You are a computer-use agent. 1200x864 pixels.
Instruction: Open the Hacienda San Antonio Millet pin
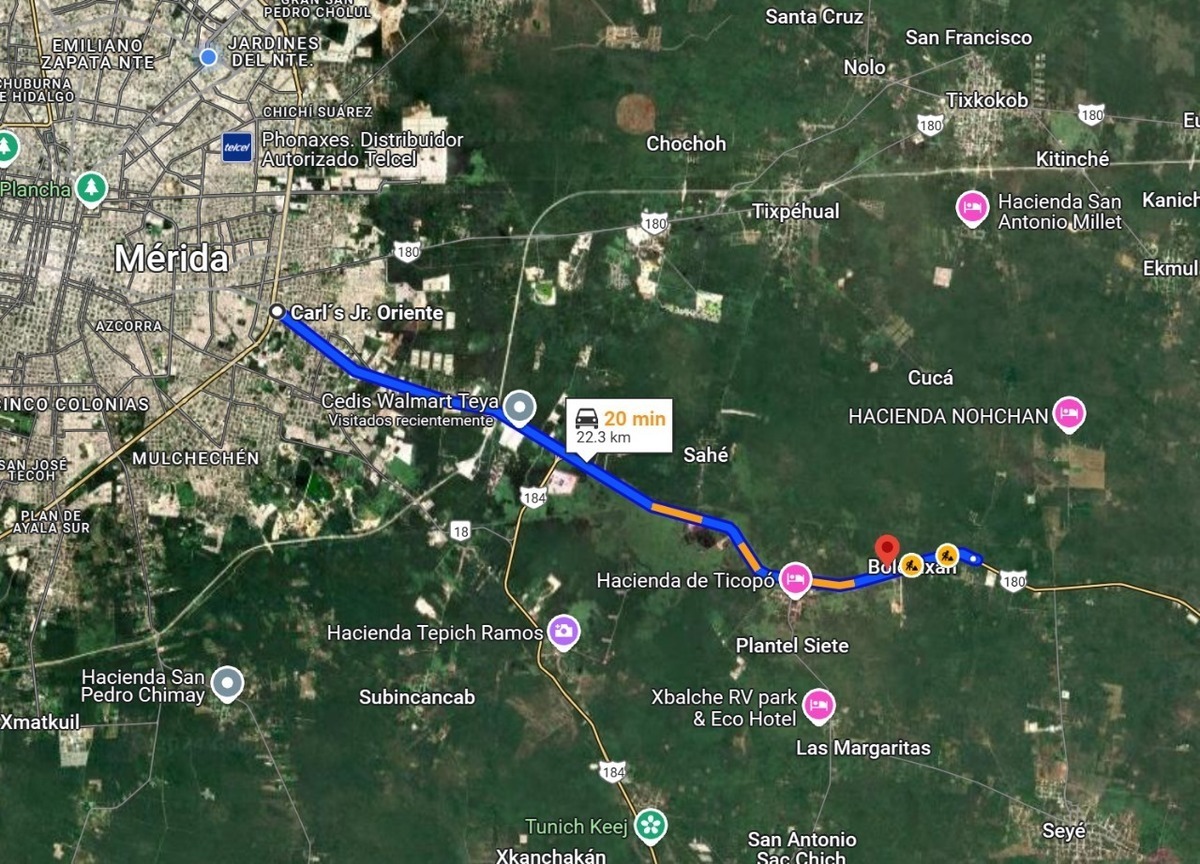pos(971,210)
